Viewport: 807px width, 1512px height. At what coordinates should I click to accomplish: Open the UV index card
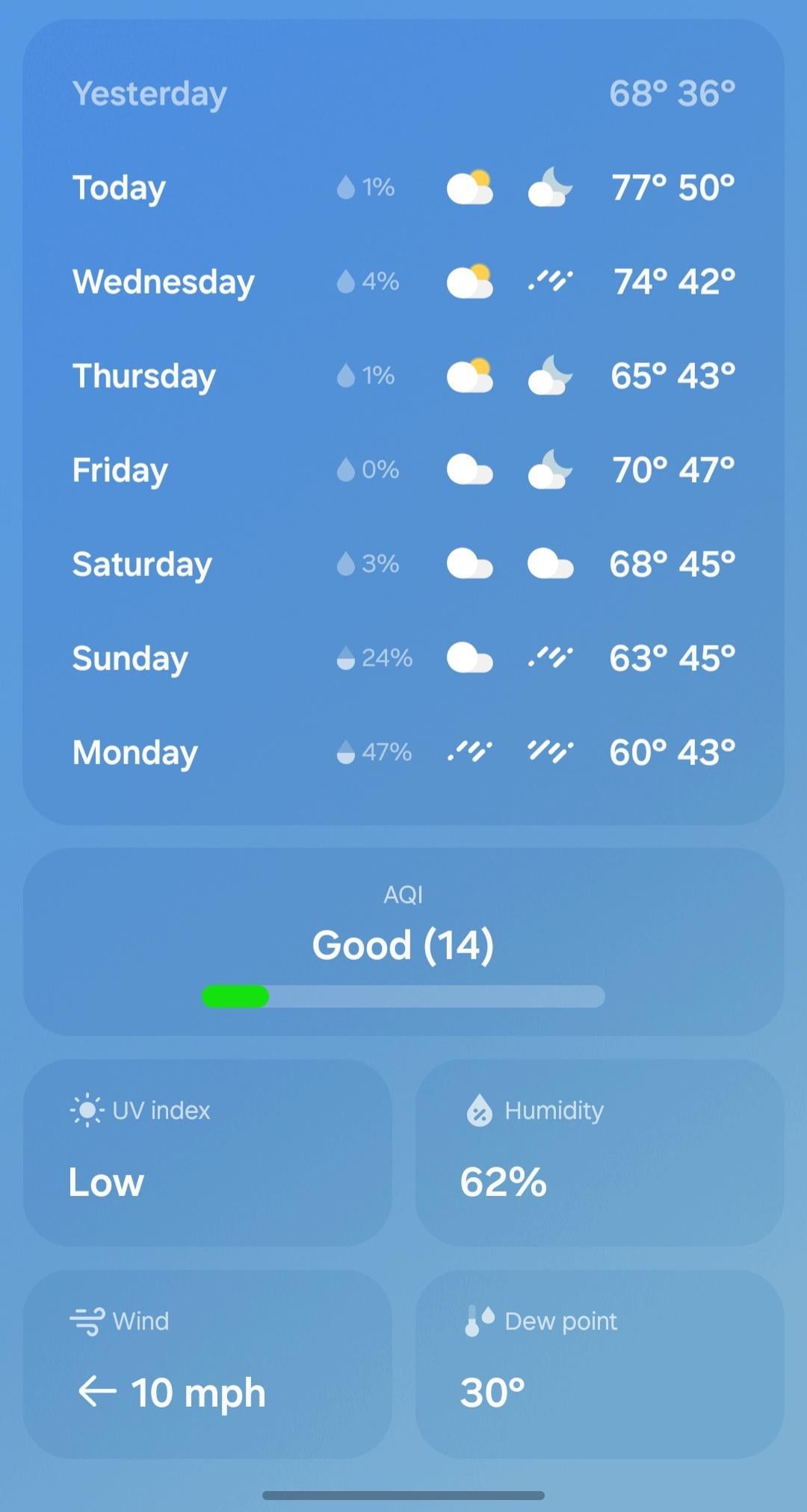pyautogui.click(x=208, y=1153)
